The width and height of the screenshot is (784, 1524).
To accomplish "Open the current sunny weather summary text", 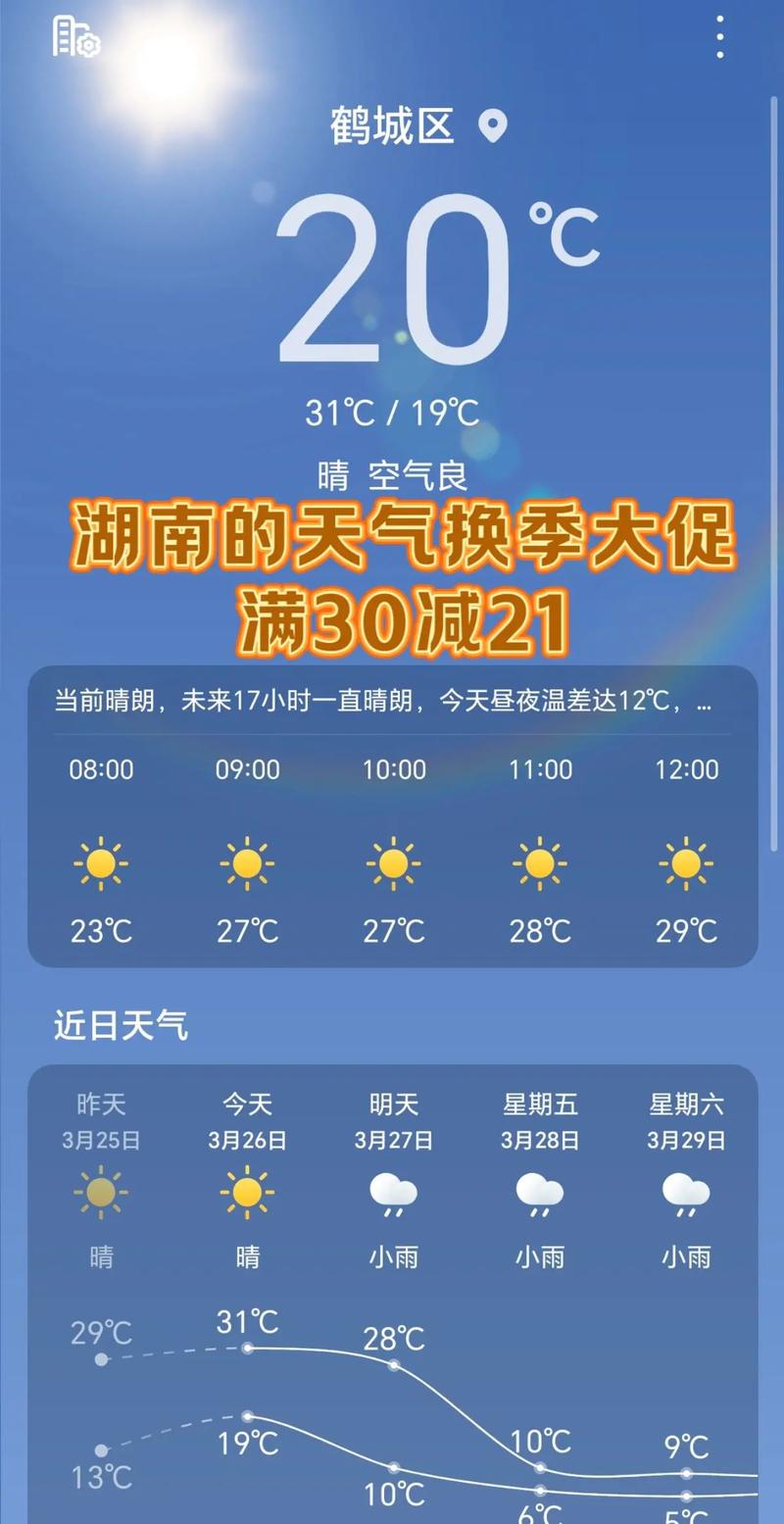I will (x=382, y=702).
